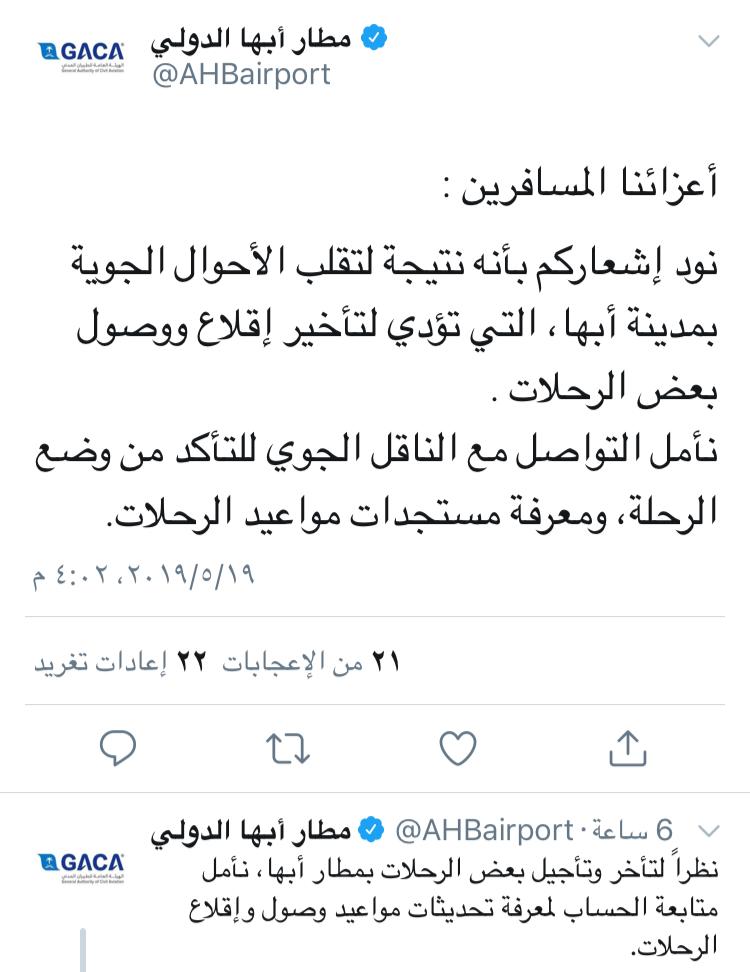Image resolution: width=750 pixels, height=972 pixels.
Task: Open the dropdown chevron on the reply tweet
Action: (x=708, y=831)
